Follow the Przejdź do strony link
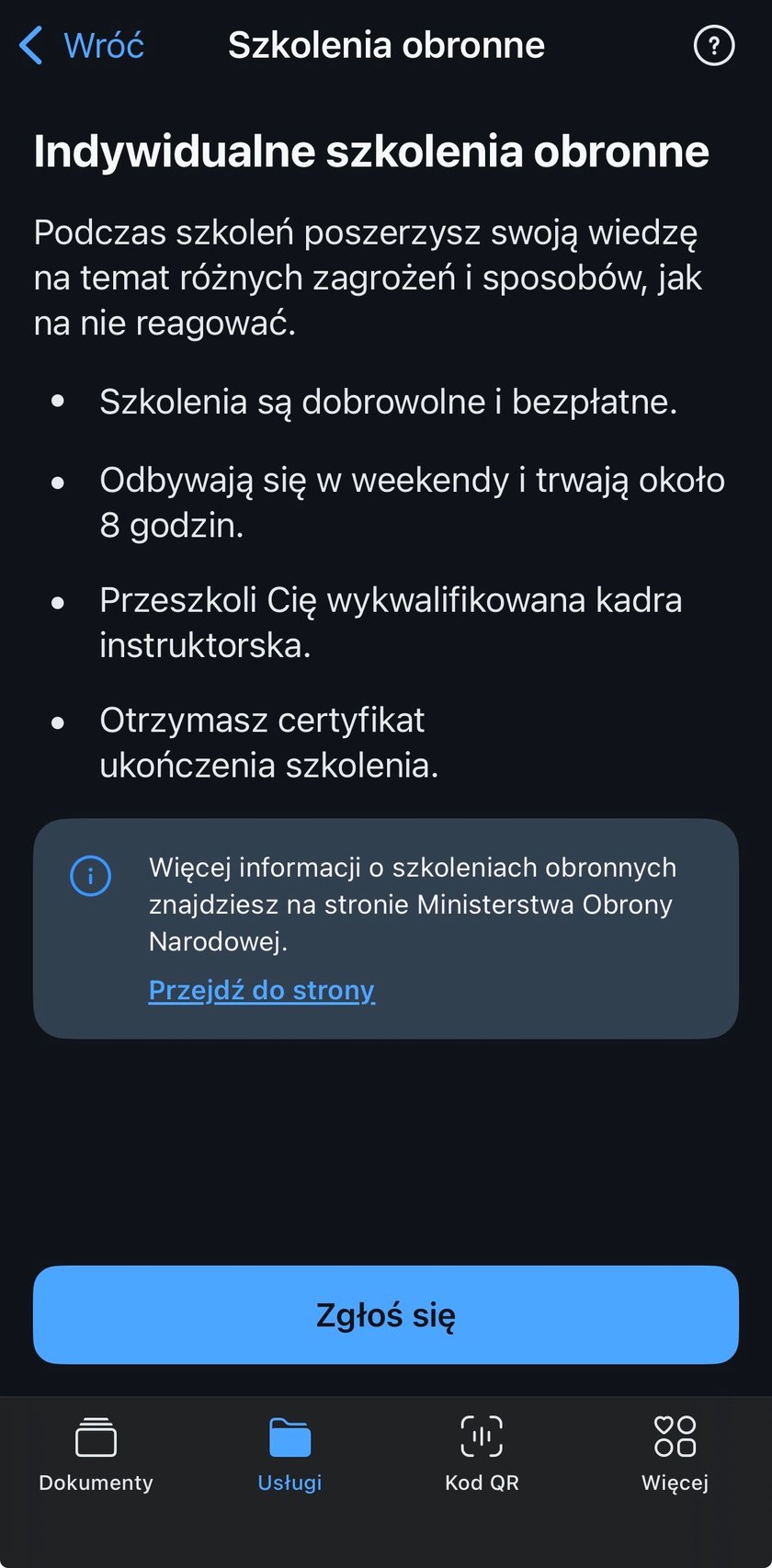Image resolution: width=772 pixels, height=1568 pixels. (x=262, y=990)
